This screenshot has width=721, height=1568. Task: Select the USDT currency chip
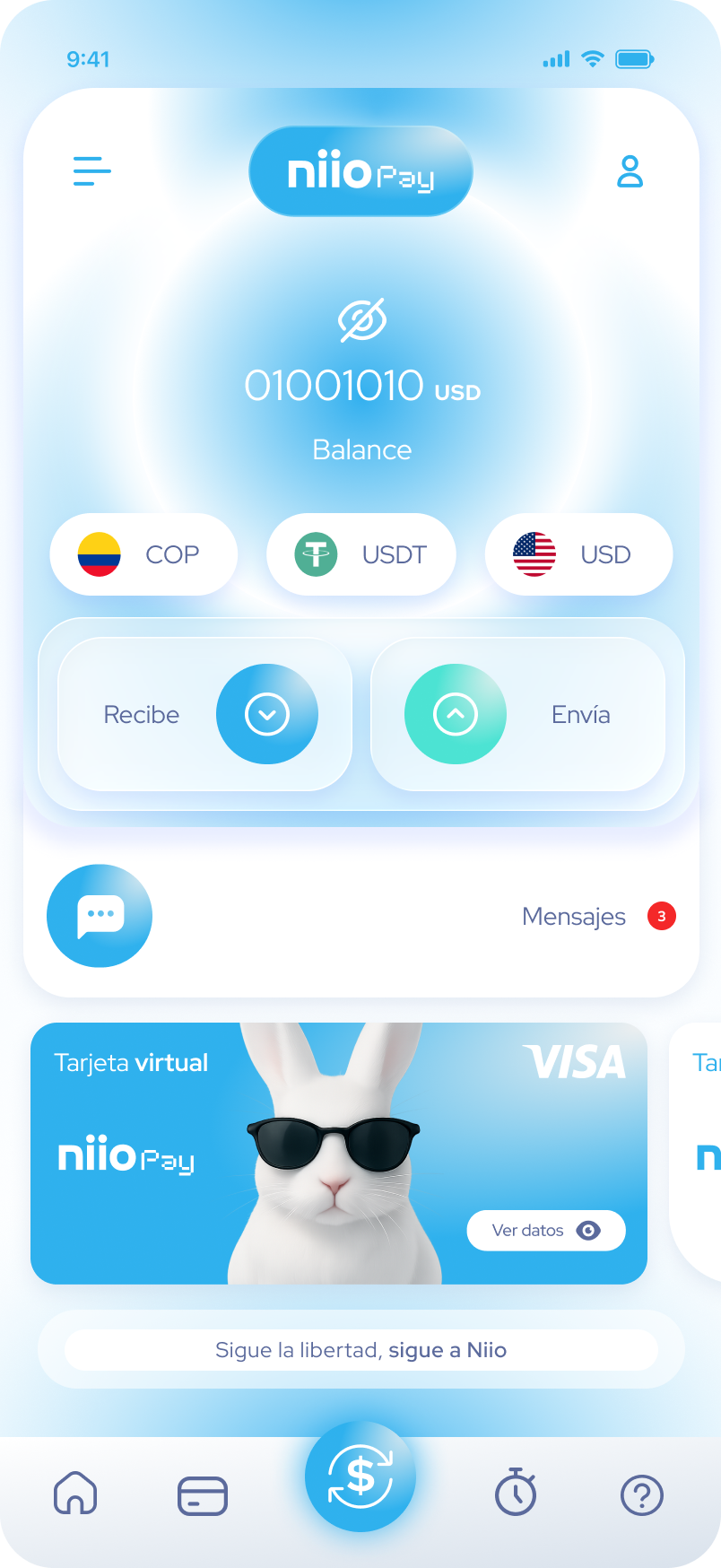click(361, 554)
